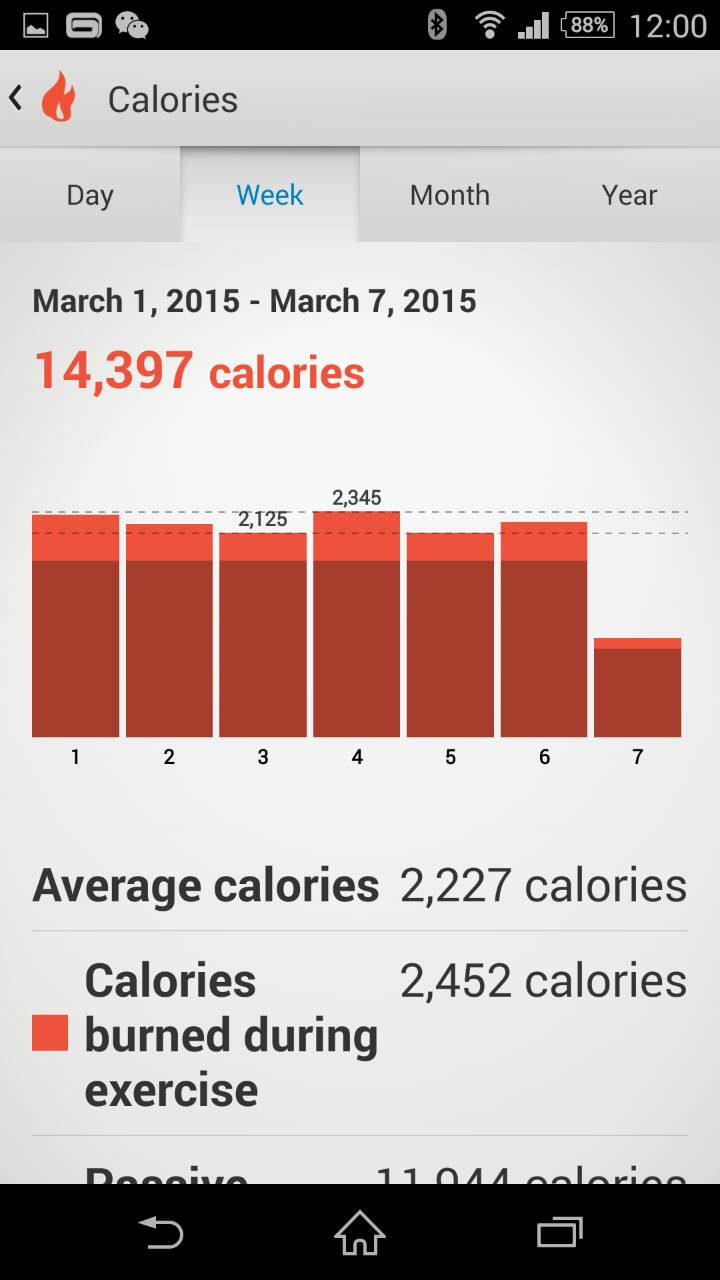Select the bar for day 2
Viewport: 720px width, 1280px height.
click(x=169, y=630)
